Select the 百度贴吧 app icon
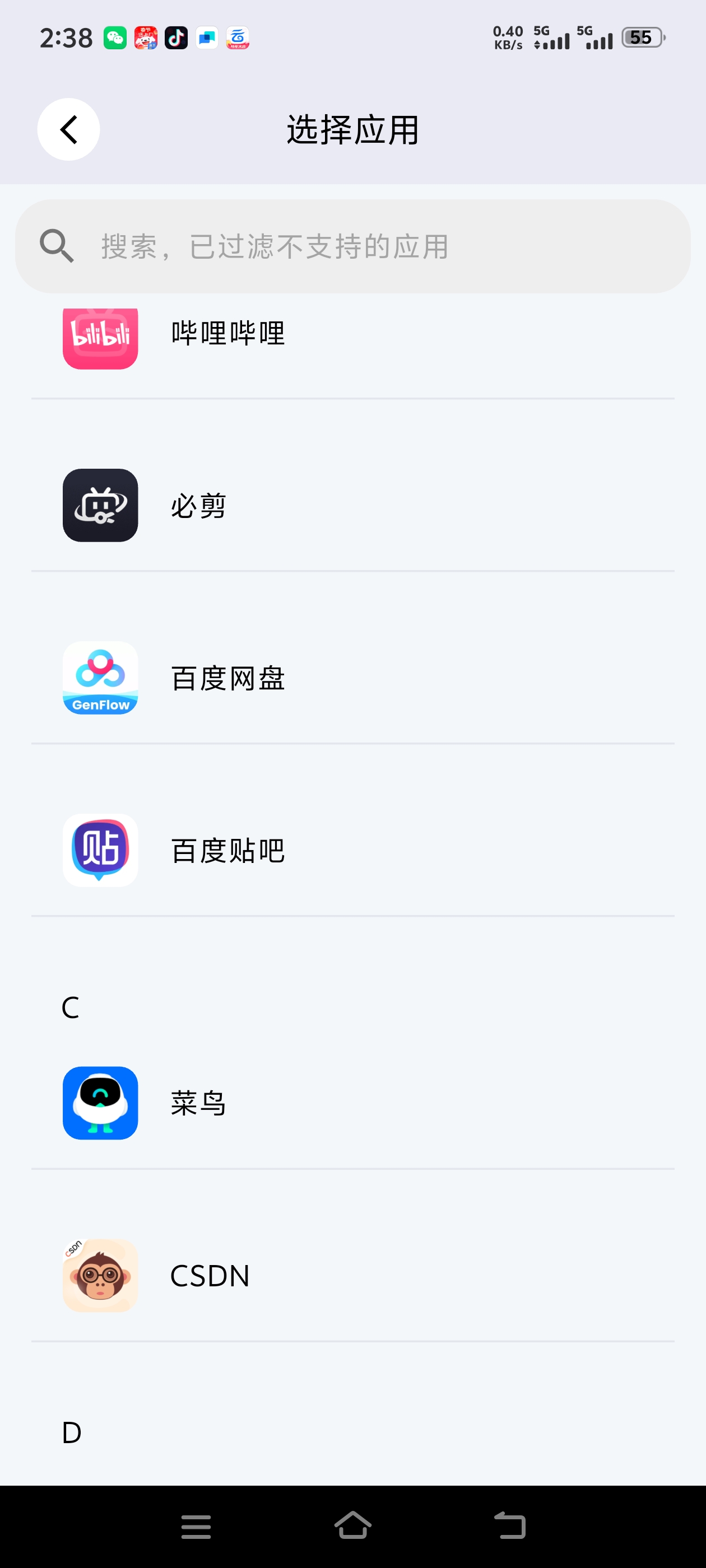The width and height of the screenshot is (706, 1568). pyautogui.click(x=100, y=850)
